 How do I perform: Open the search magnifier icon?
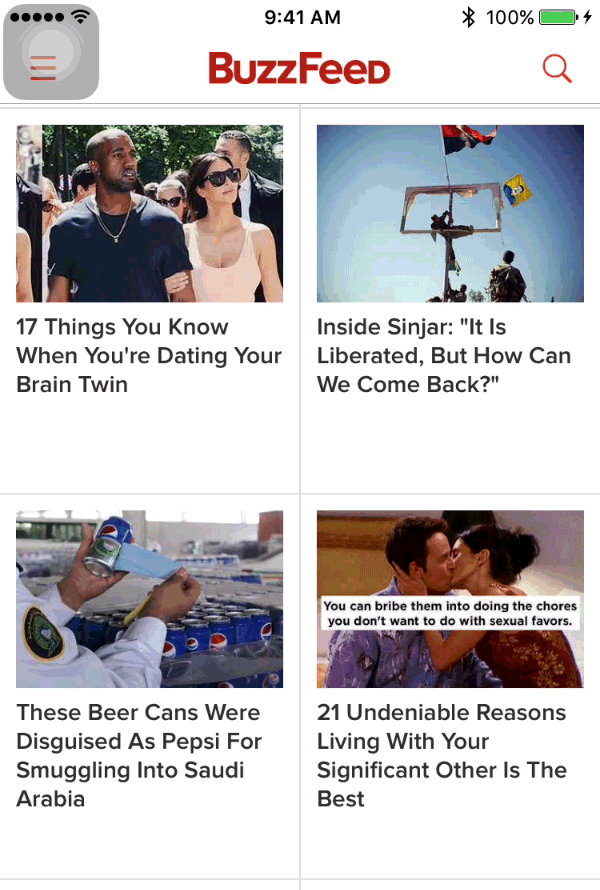click(556, 68)
